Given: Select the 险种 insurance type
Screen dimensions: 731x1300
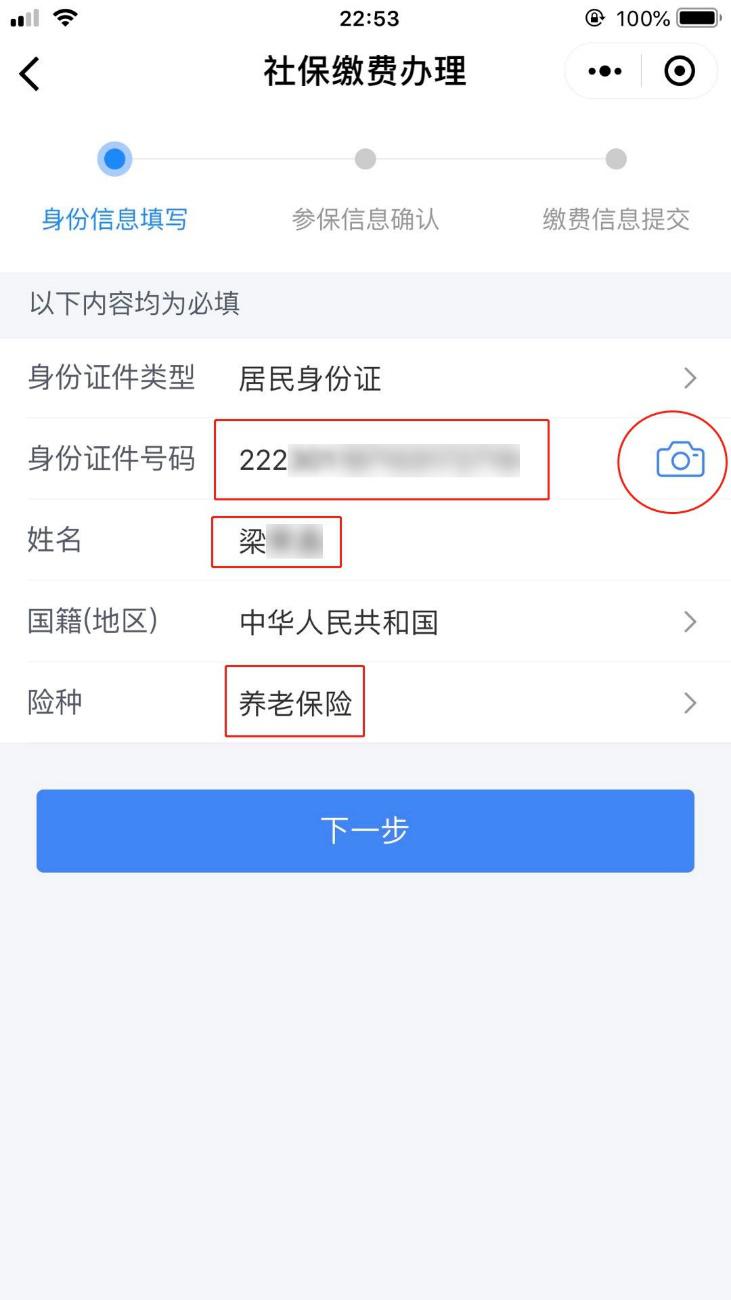Looking at the screenshot, I should point(365,703).
